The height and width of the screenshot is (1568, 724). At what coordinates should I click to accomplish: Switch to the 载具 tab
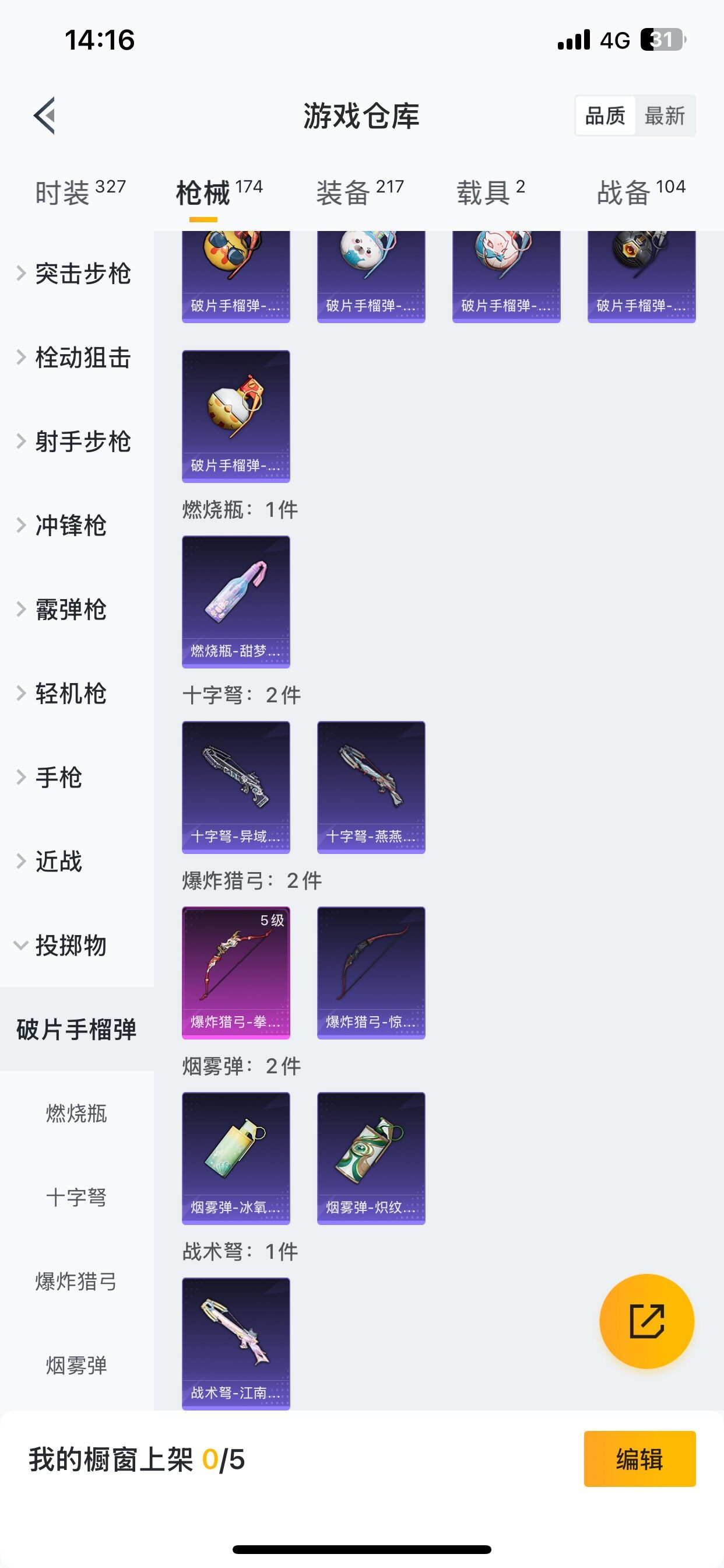pos(490,192)
